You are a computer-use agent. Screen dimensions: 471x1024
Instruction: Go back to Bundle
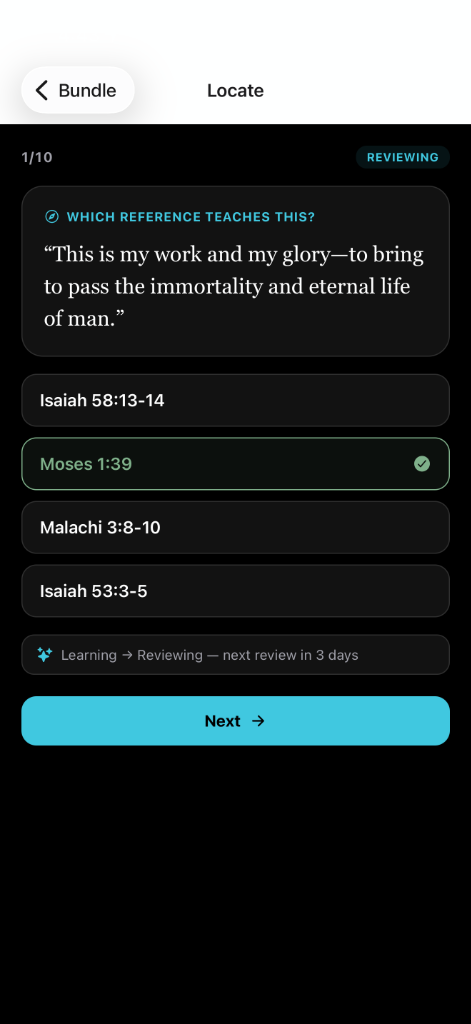78,90
